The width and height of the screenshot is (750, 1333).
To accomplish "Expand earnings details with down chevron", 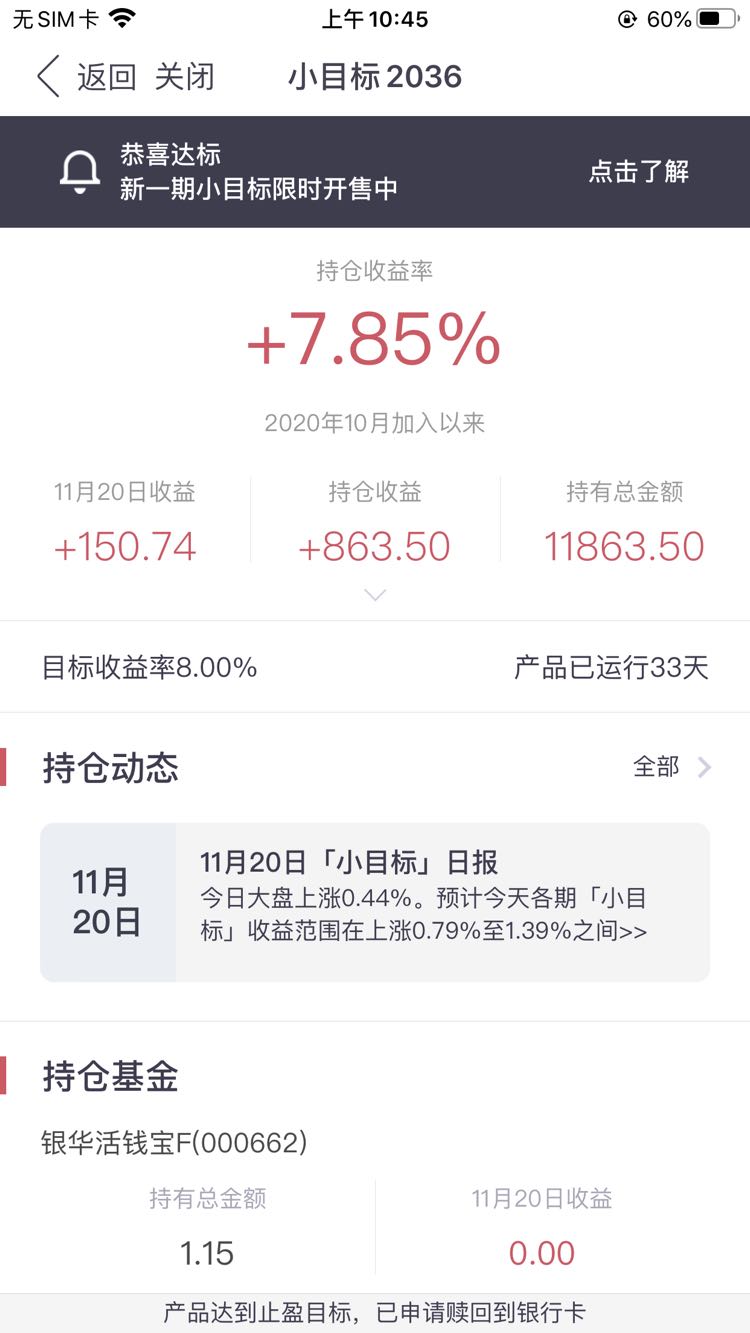I will click(x=375, y=595).
